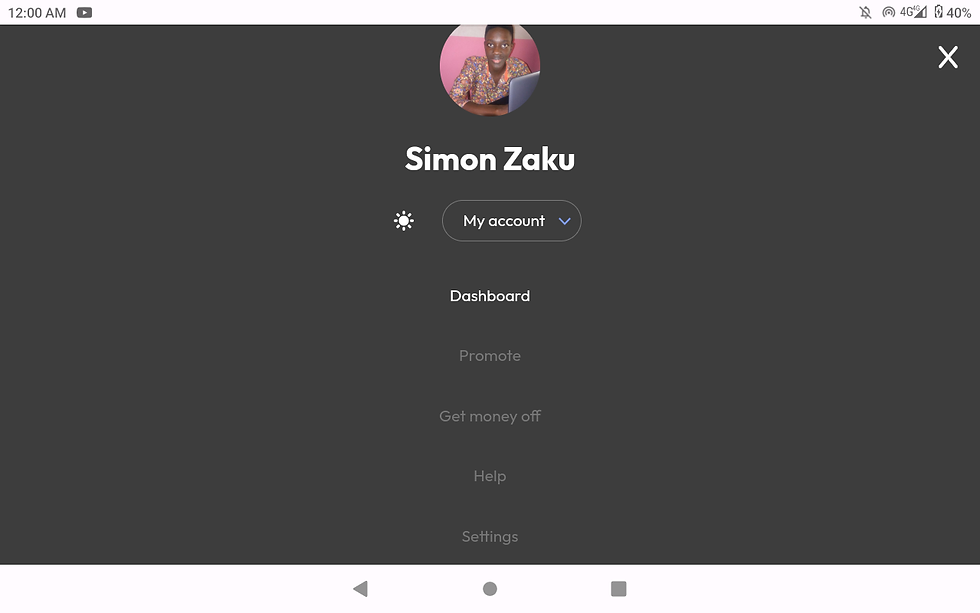Open Get money off
Image resolution: width=980 pixels, height=613 pixels.
pos(490,416)
